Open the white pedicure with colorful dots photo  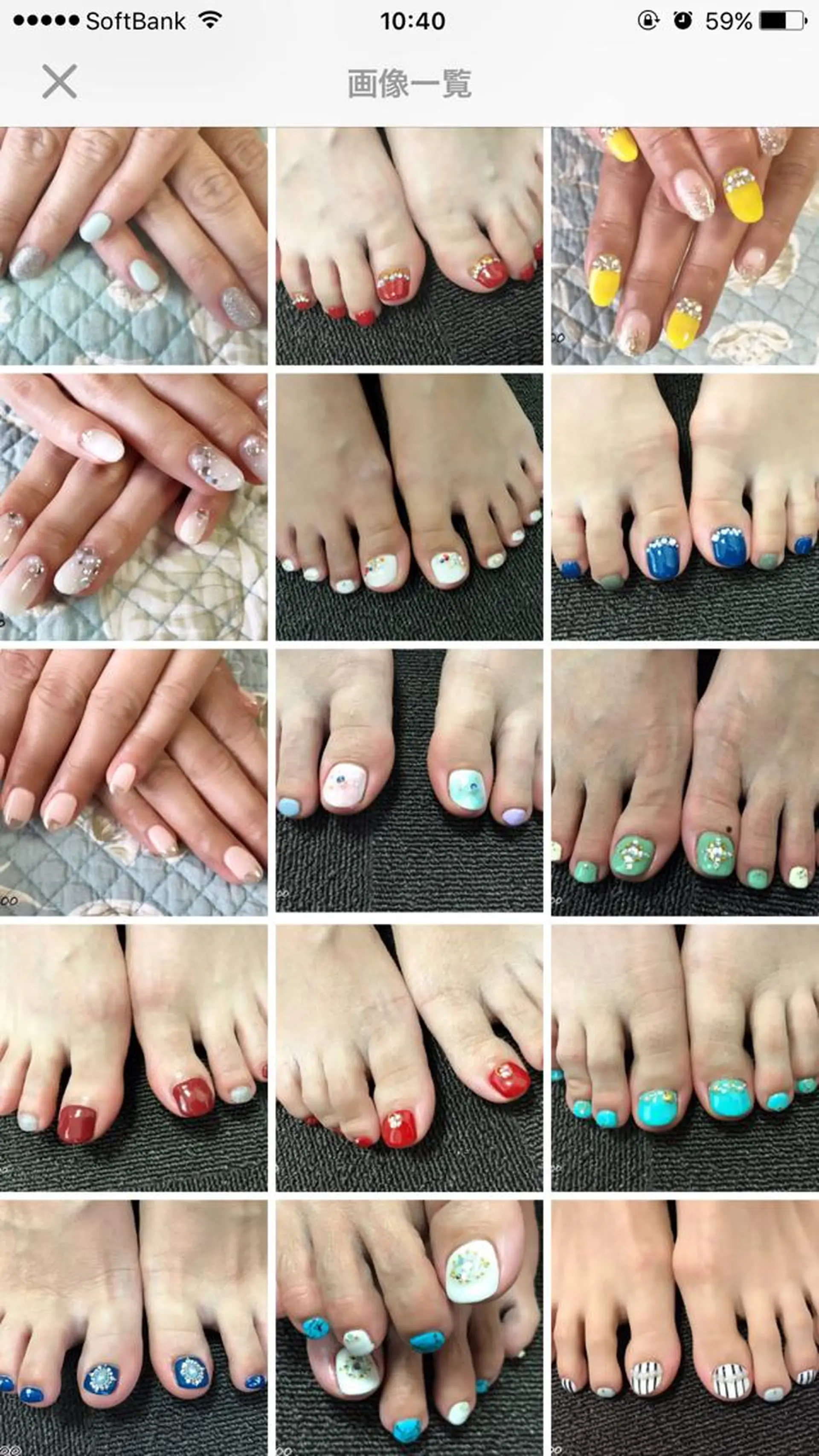click(409, 506)
